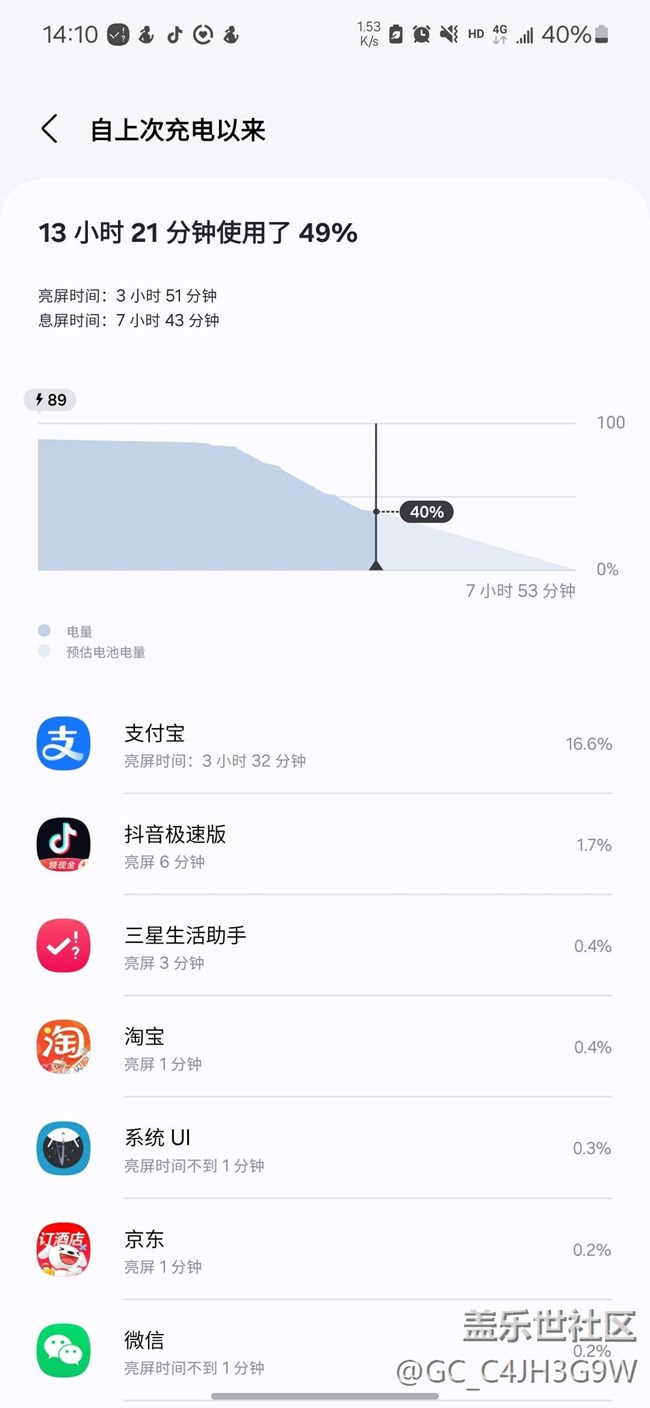Open 抖音极速版 battery usage details
This screenshot has height=1408, width=650.
click(324, 845)
